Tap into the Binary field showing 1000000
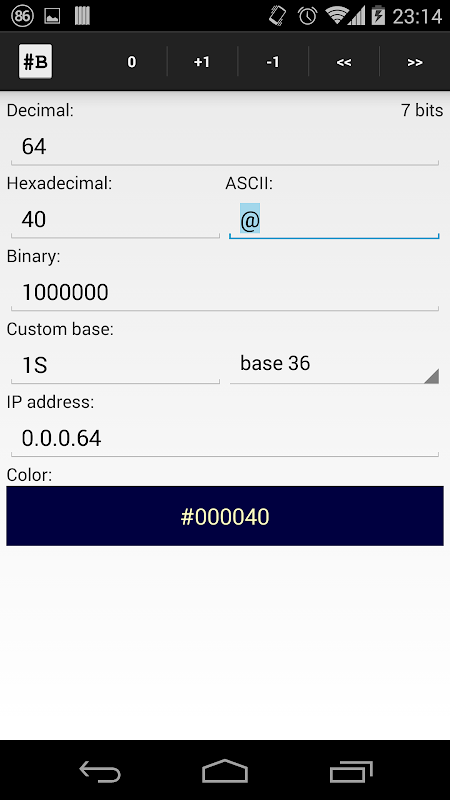 (224, 293)
